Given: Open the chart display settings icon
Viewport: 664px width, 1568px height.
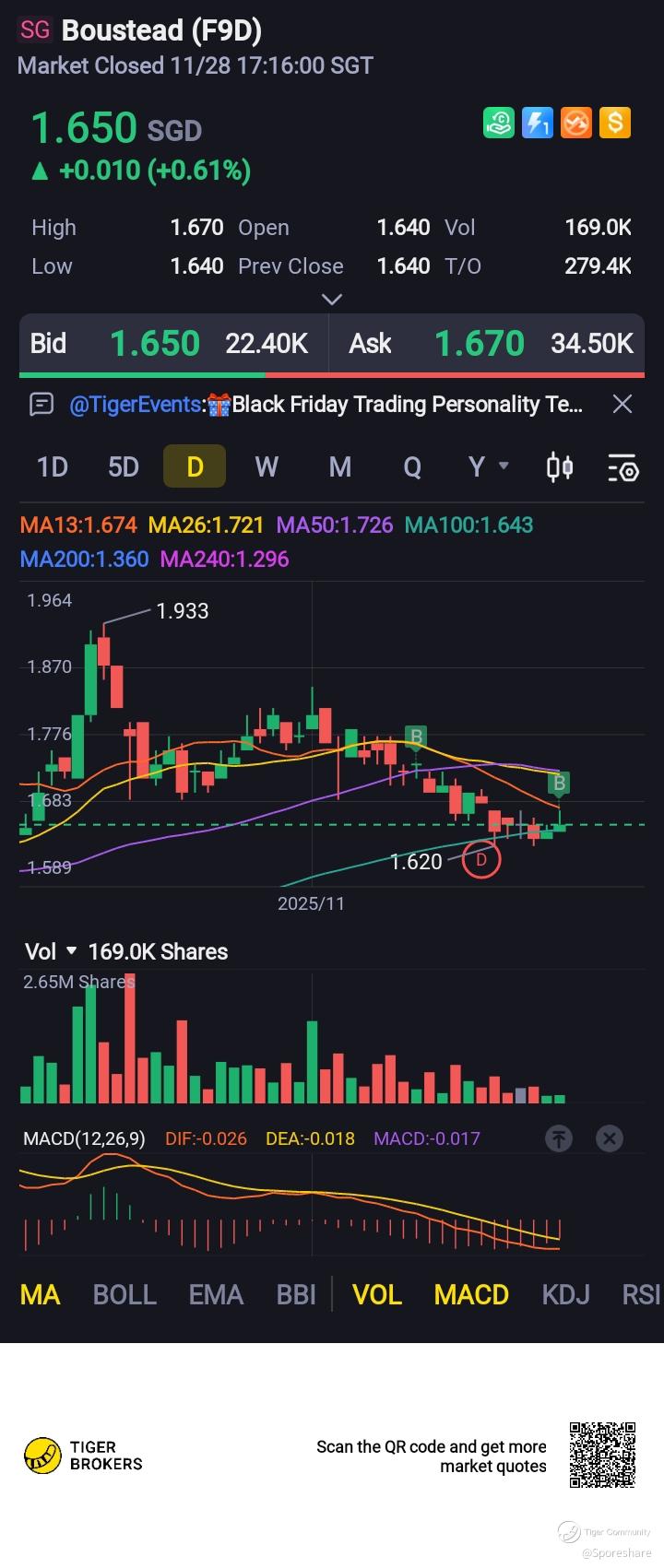Looking at the screenshot, I should point(622,468).
